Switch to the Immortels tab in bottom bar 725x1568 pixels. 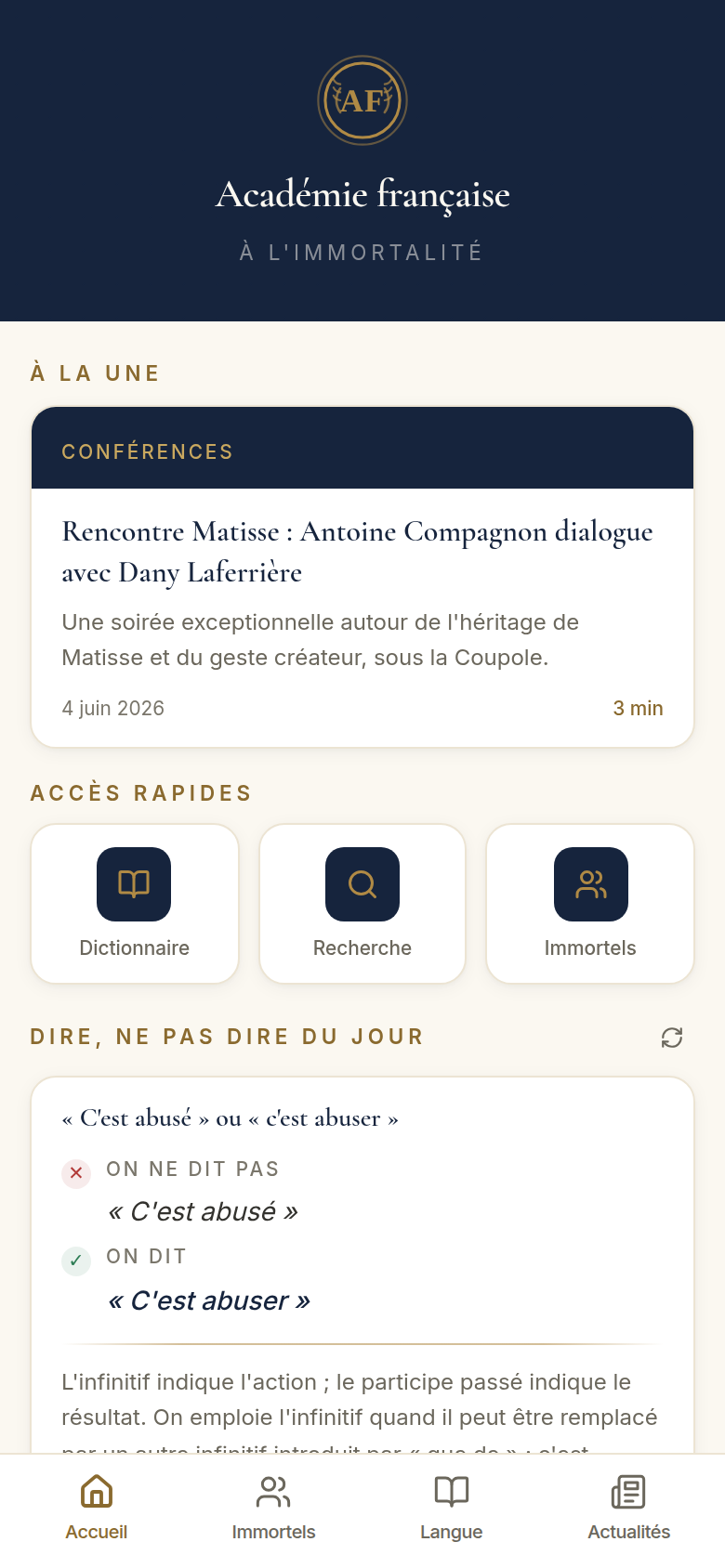(273, 1509)
